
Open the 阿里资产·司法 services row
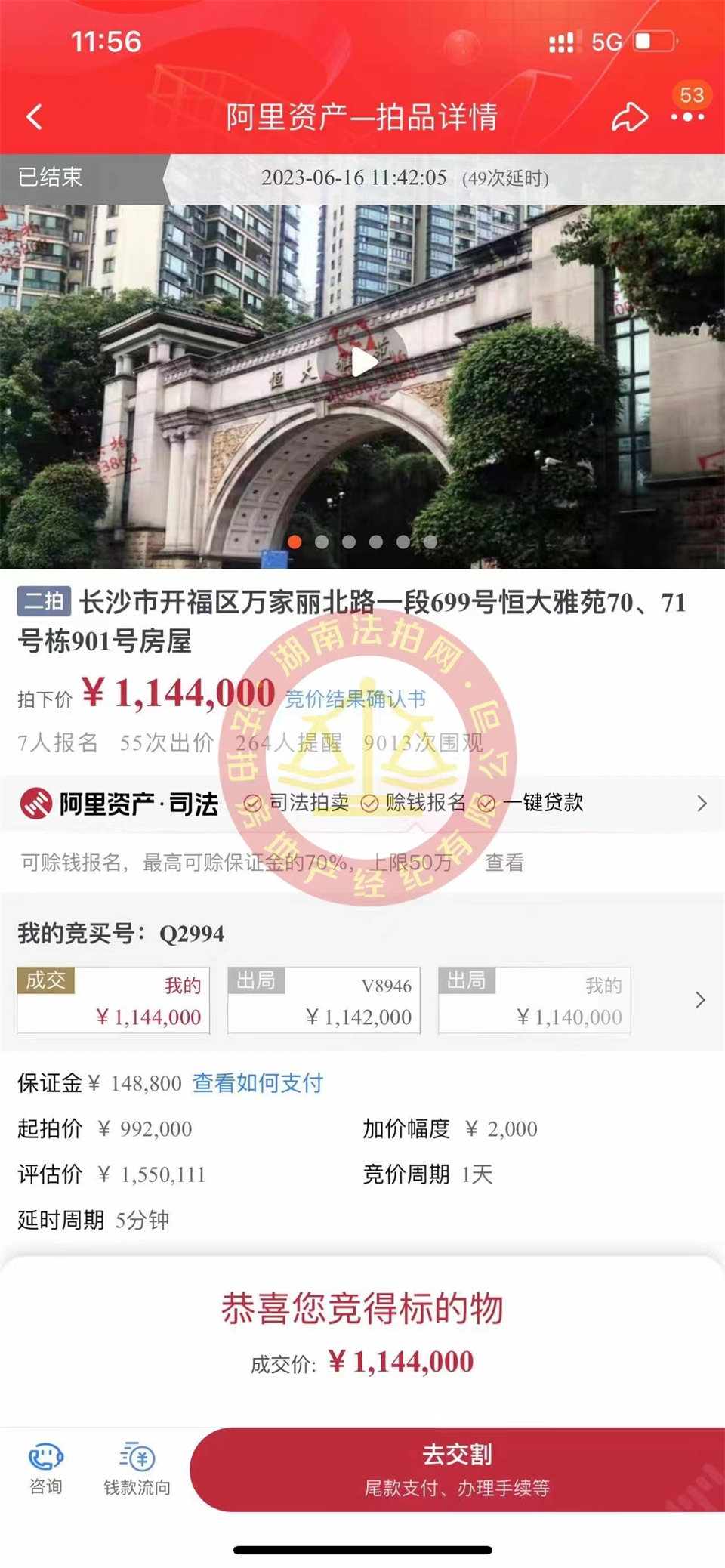pos(362,803)
